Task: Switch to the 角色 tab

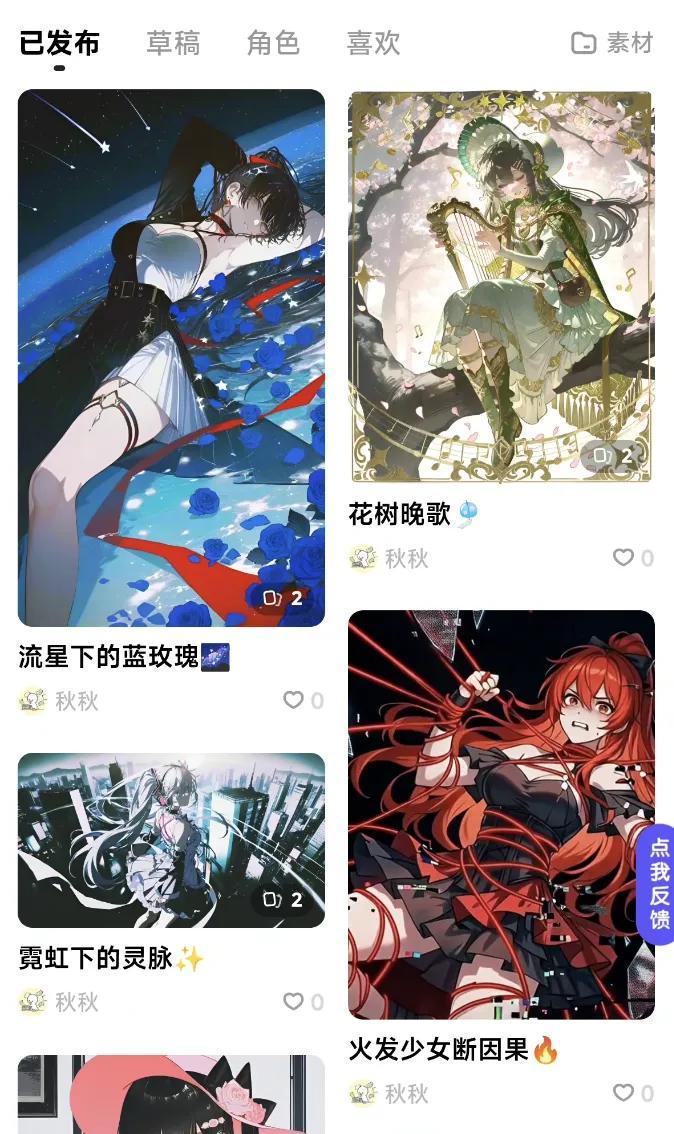Action: [x=273, y=43]
